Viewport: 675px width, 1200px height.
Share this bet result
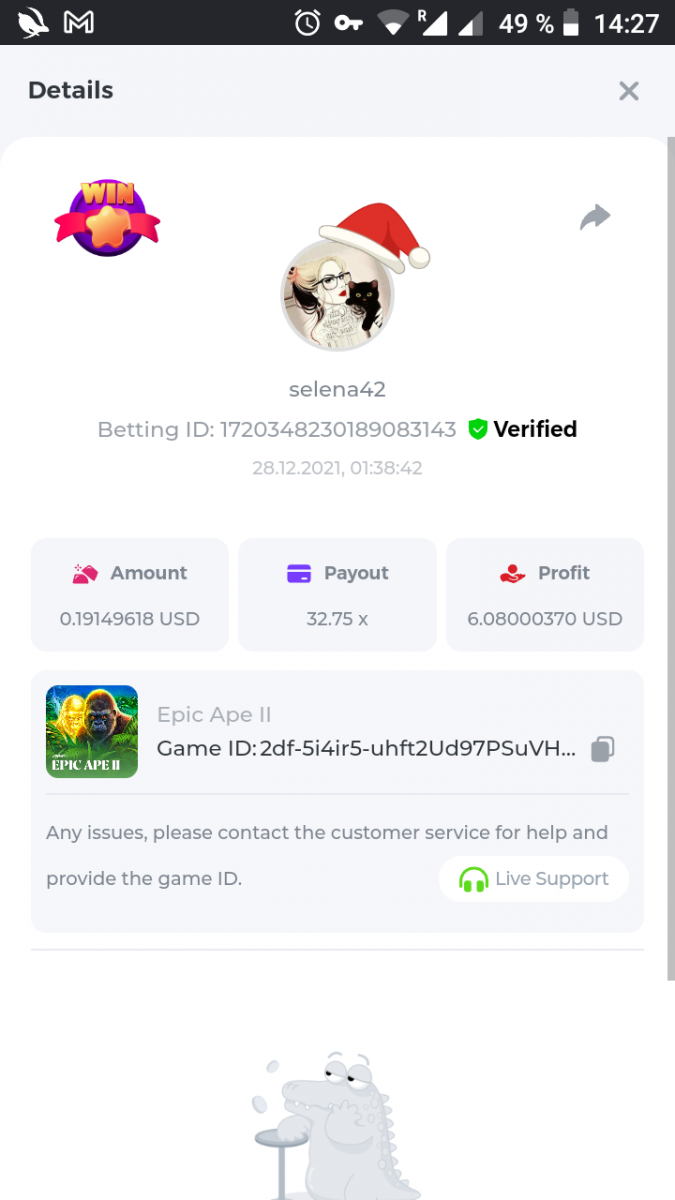click(595, 217)
